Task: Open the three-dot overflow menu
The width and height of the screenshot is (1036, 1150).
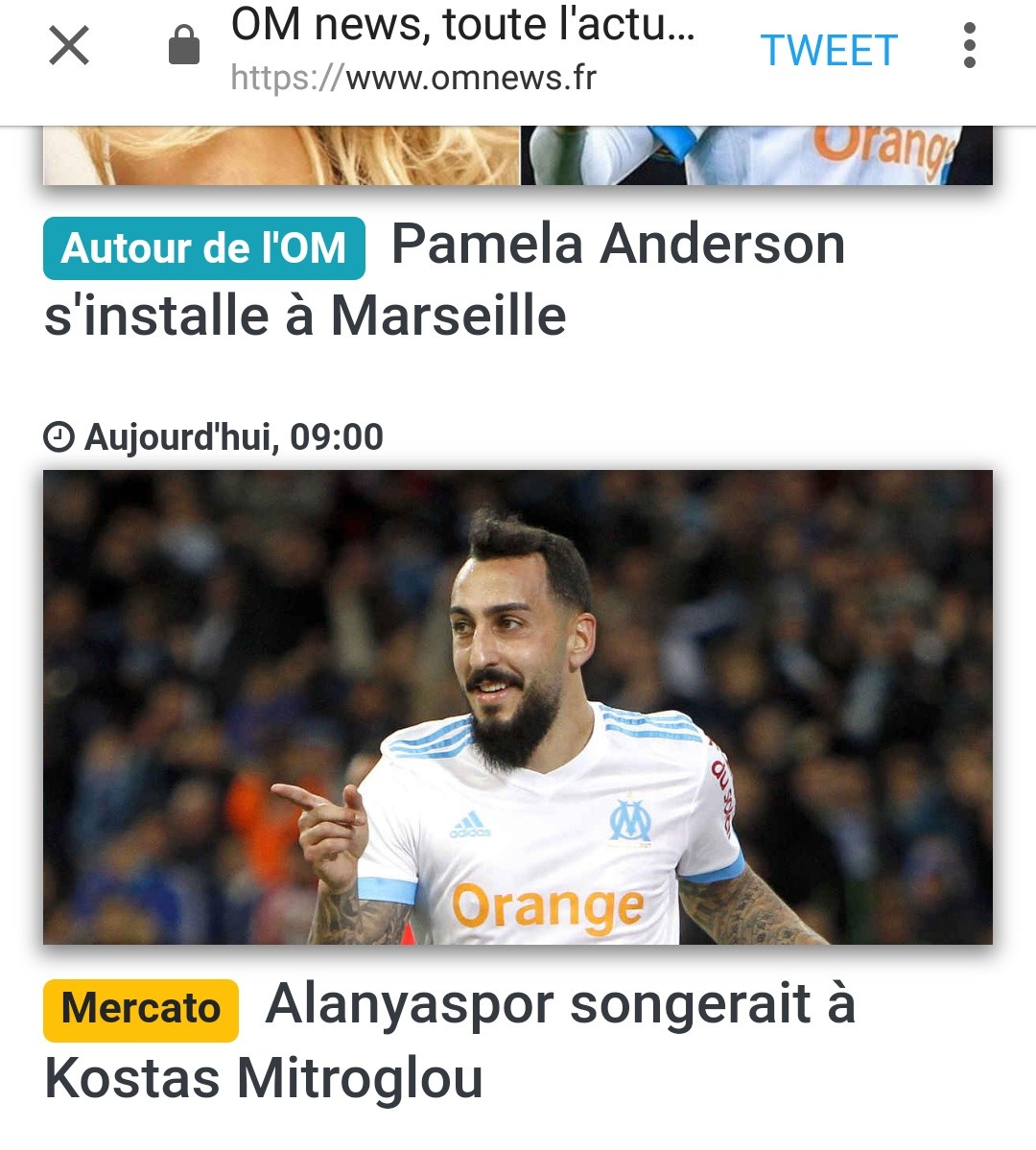Action: click(x=969, y=46)
